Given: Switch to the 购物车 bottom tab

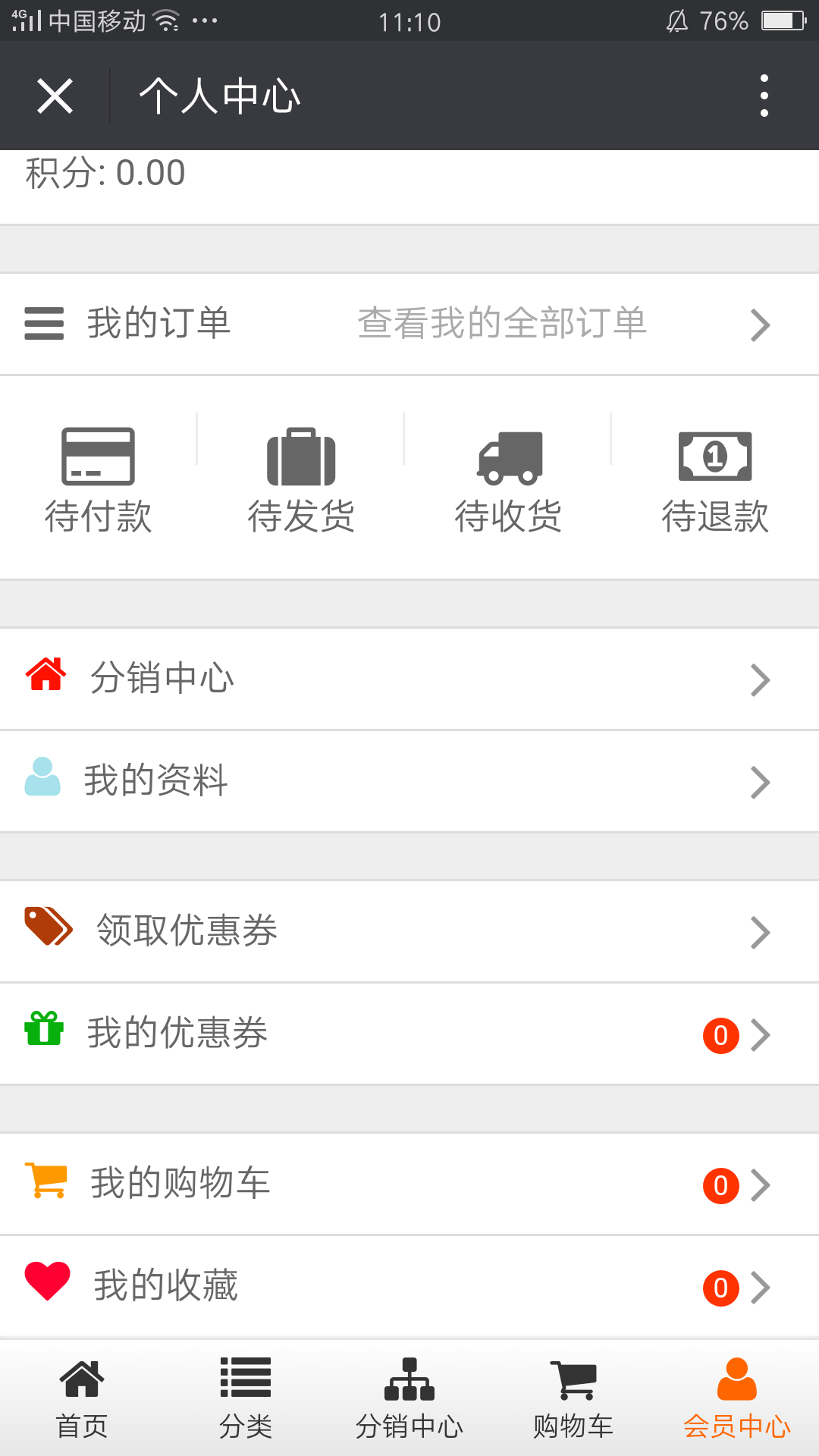Looking at the screenshot, I should [573, 1398].
